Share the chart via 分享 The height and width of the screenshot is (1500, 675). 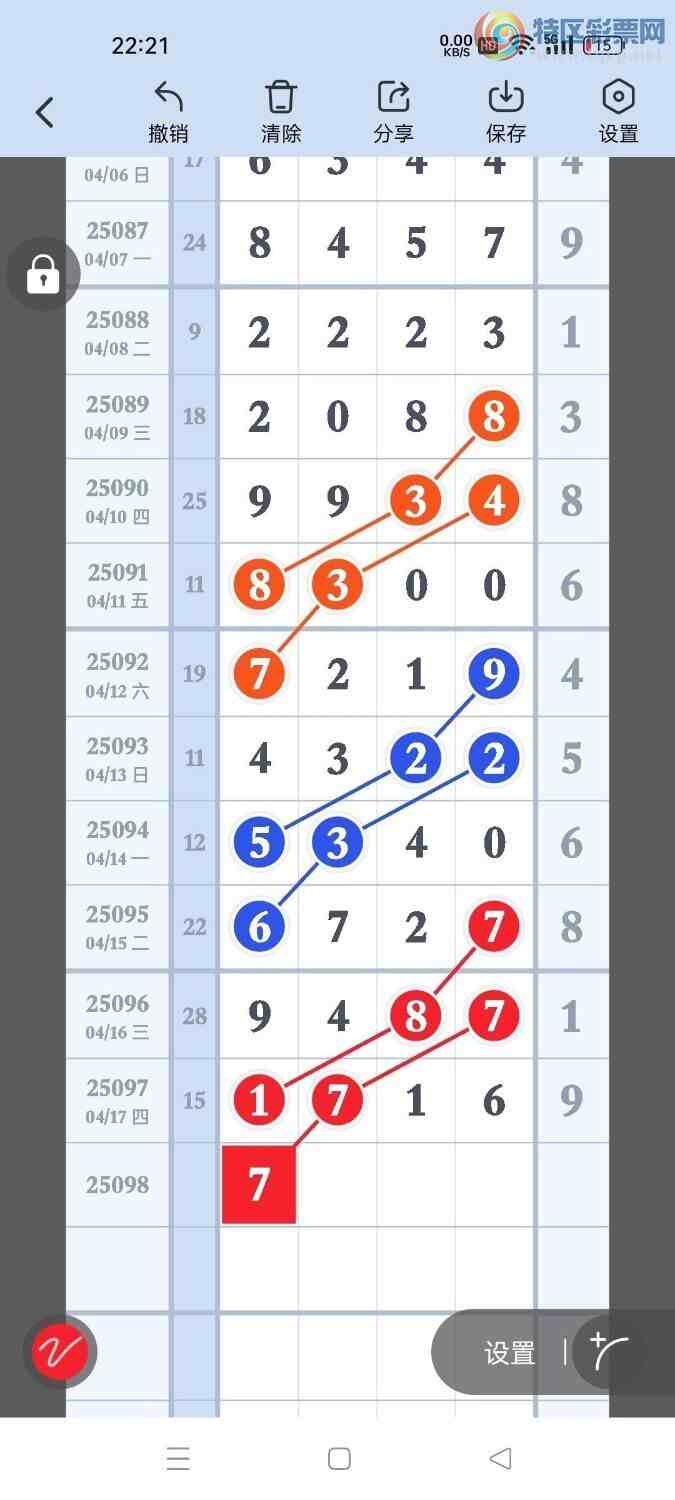[x=393, y=113]
